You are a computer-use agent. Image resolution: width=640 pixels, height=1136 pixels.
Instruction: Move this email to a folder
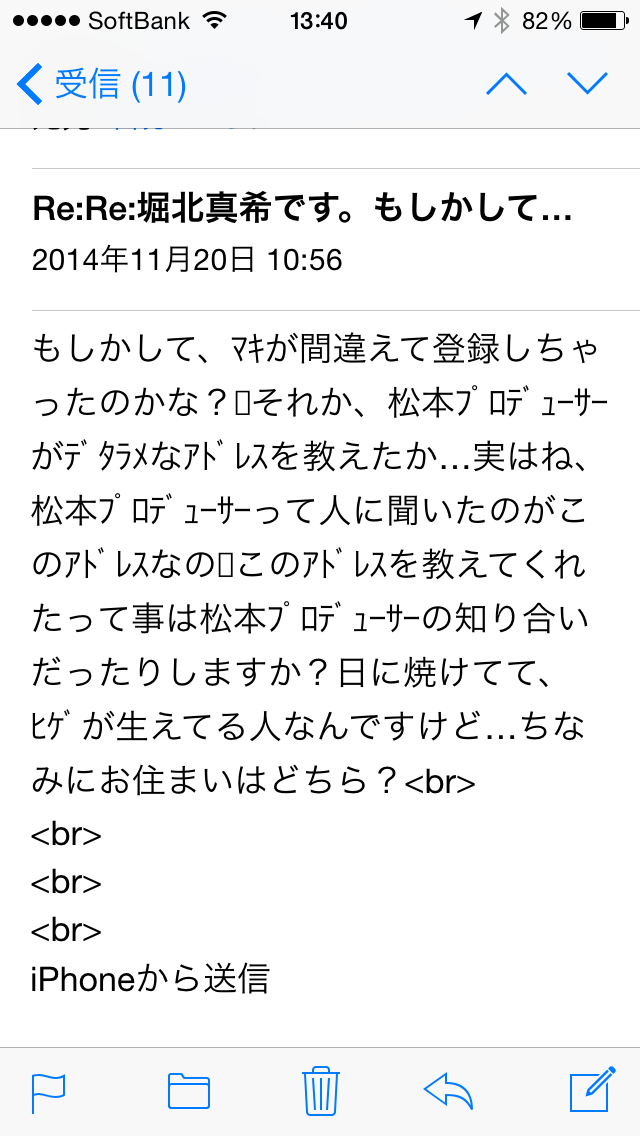(x=189, y=1092)
